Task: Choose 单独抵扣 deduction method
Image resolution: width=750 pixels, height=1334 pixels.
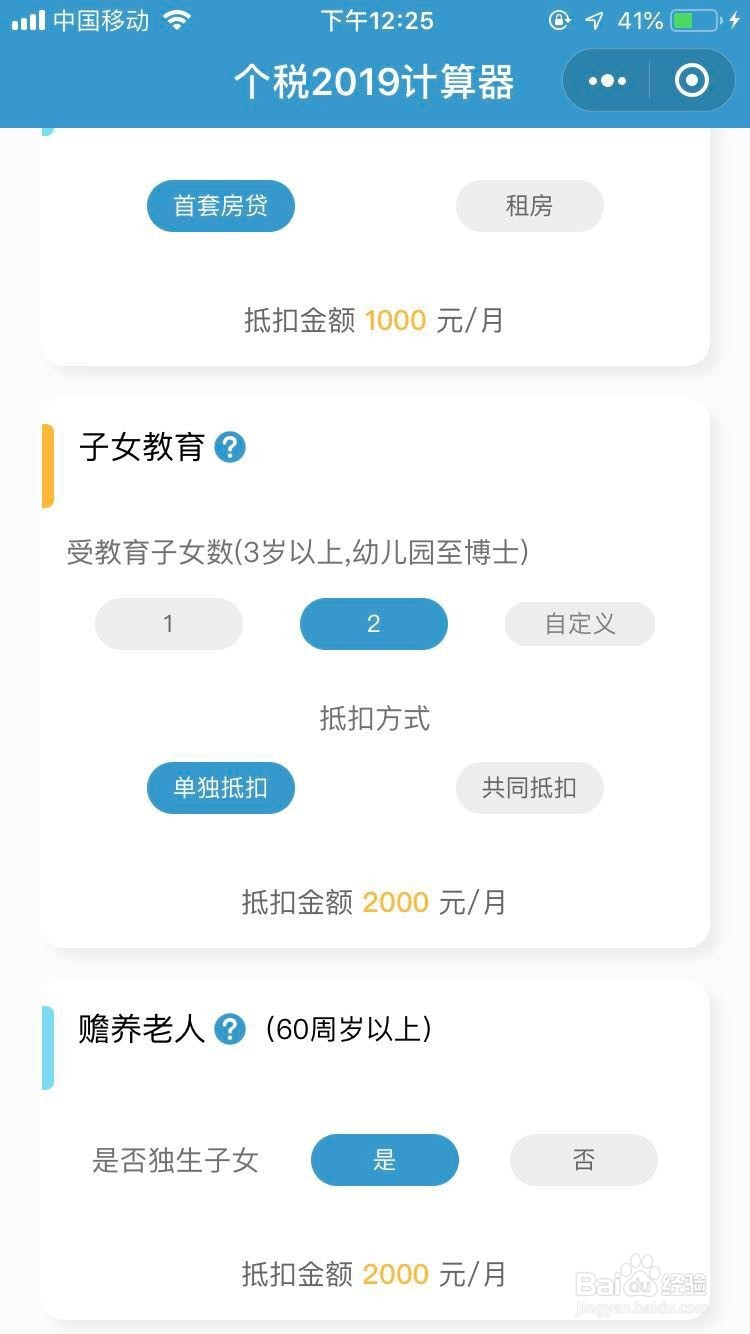Action: click(220, 788)
